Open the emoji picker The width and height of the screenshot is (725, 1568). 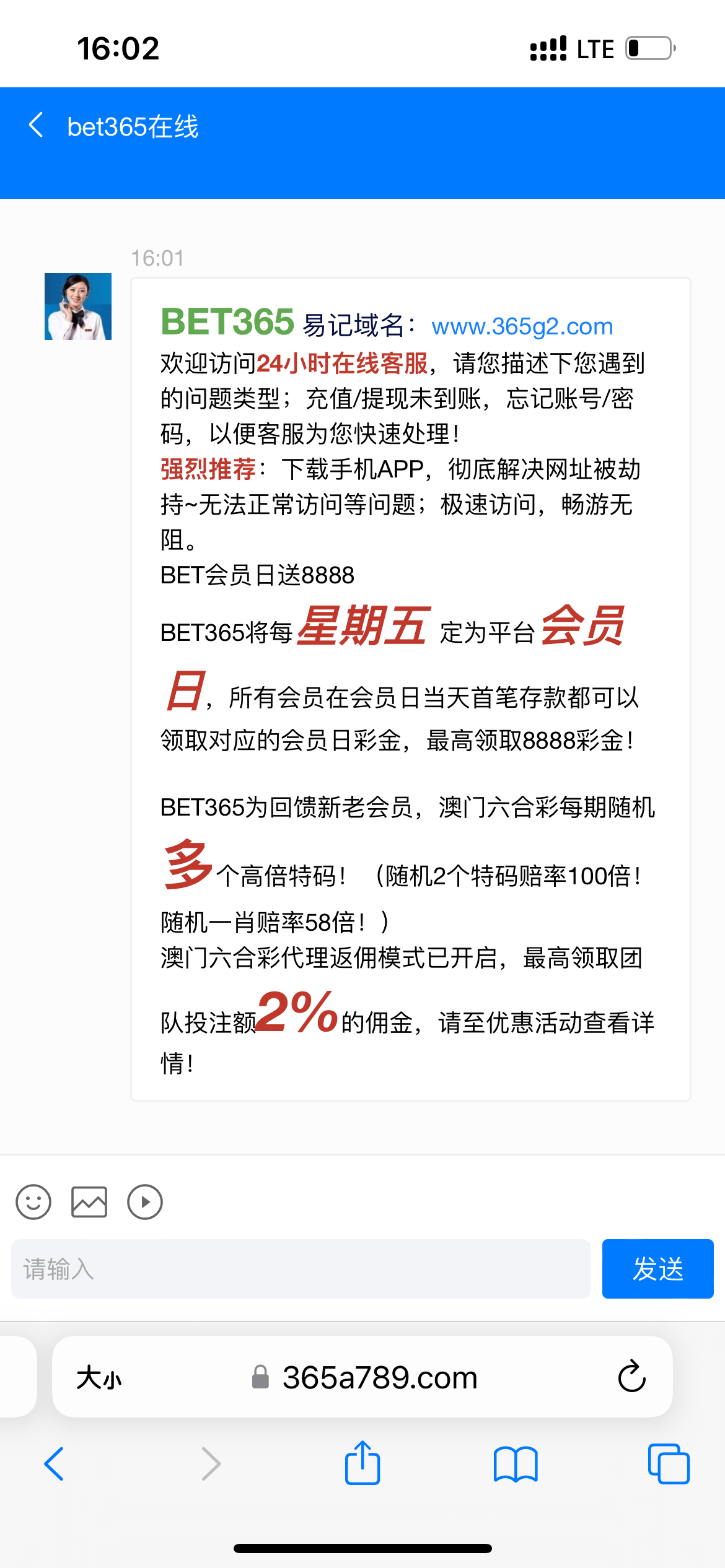pos(33,1202)
